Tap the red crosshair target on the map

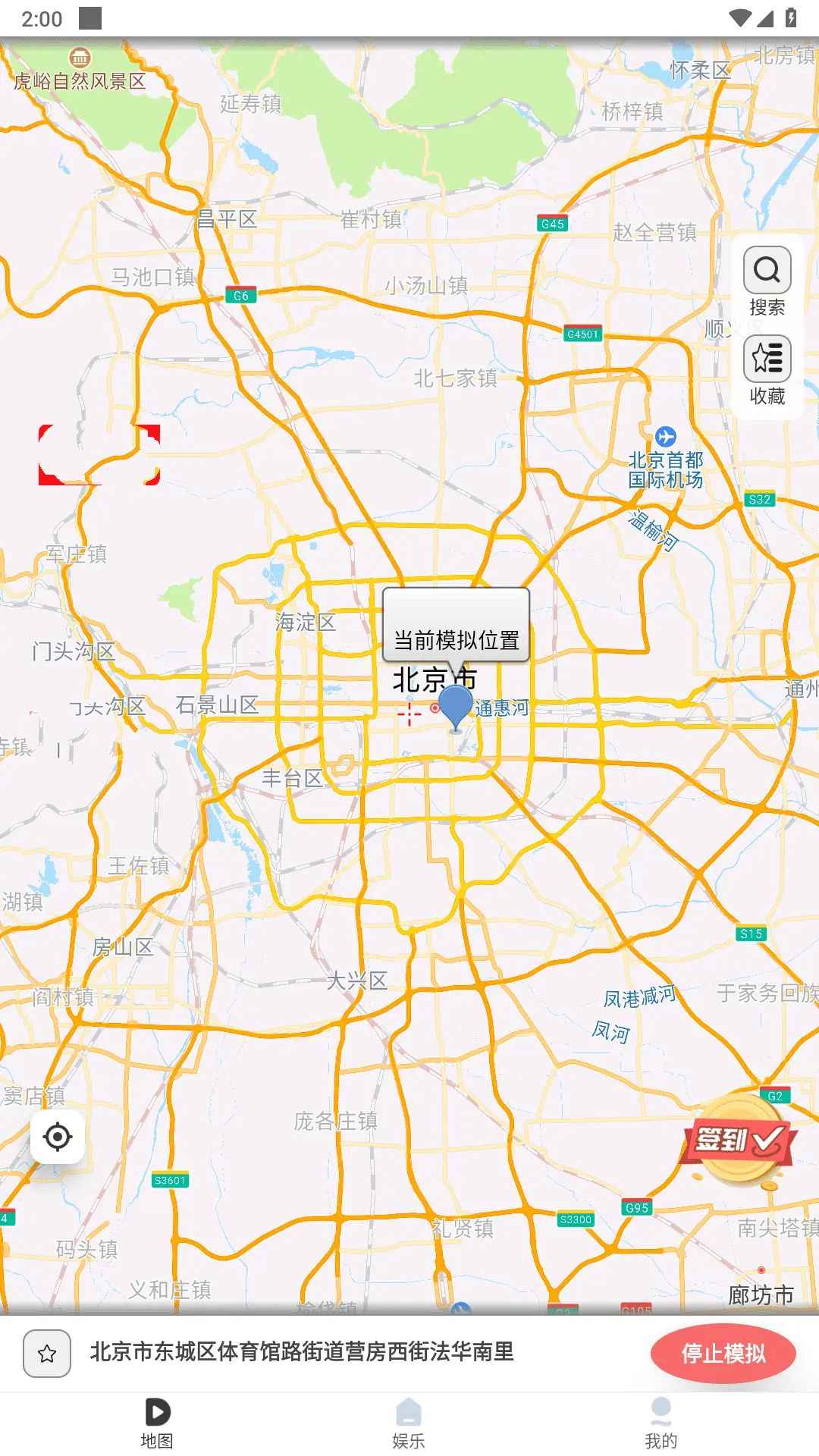coord(409,714)
